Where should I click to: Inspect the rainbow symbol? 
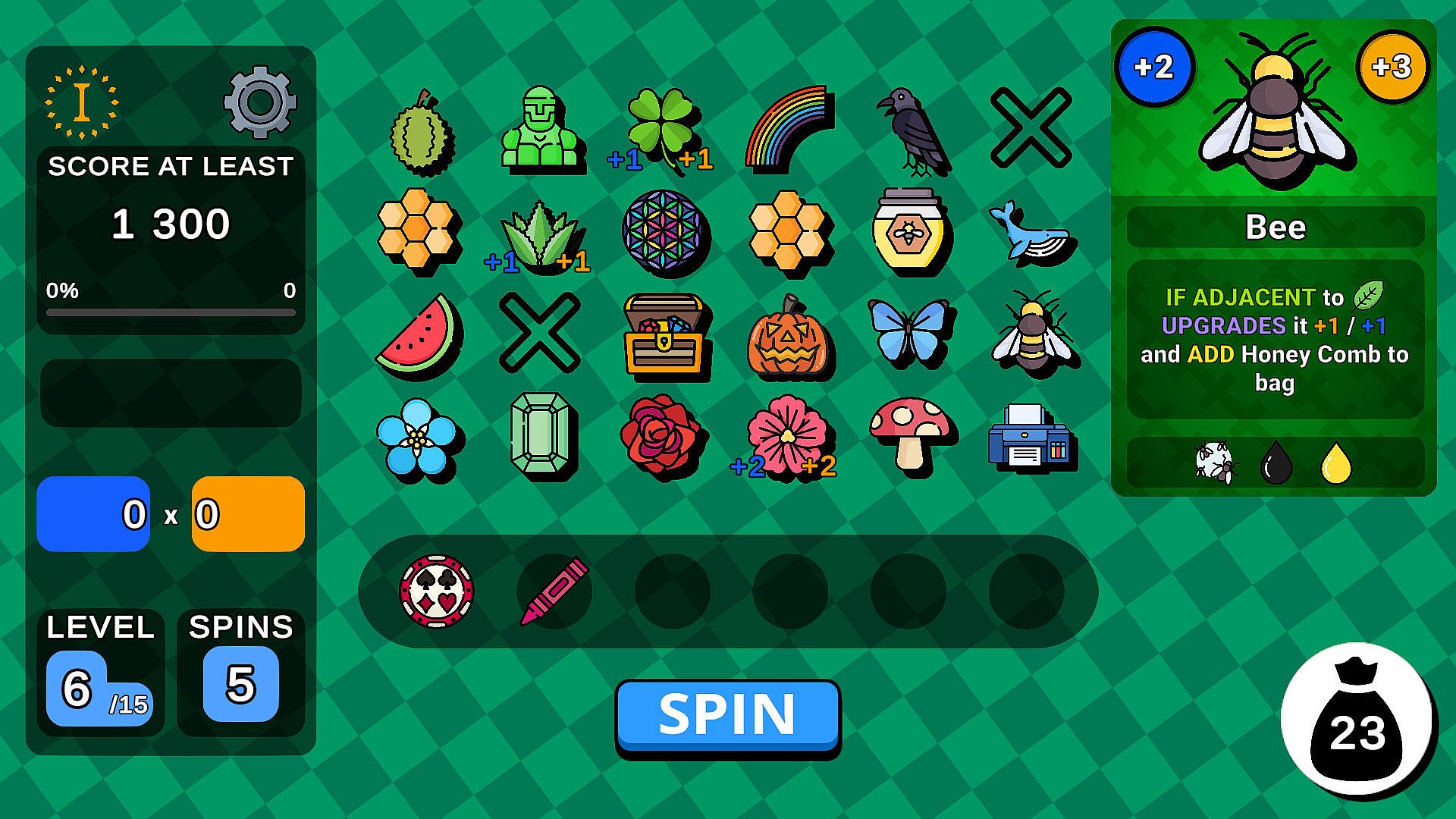(787, 127)
